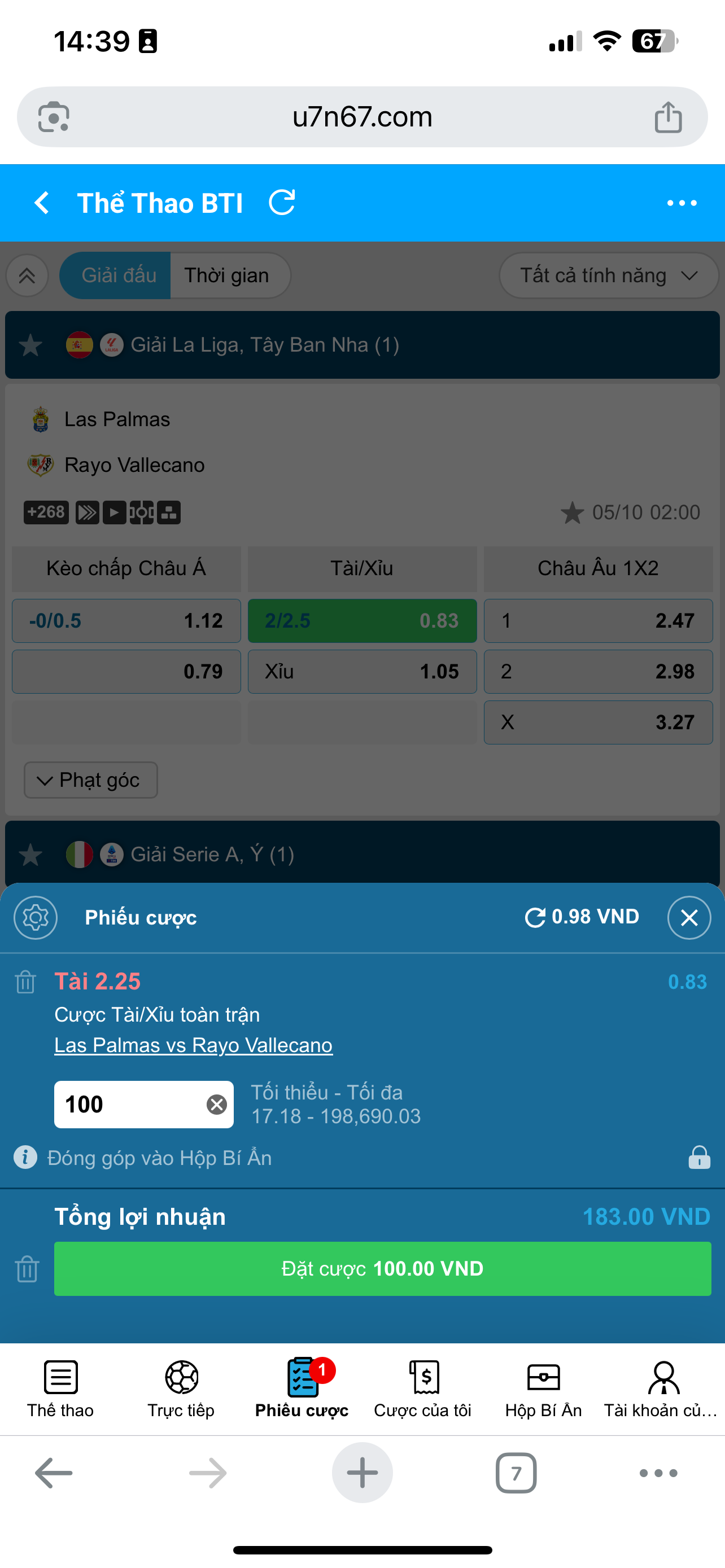Close the Phiếu cược bet slip
The image size is (725, 1568).
689,917
